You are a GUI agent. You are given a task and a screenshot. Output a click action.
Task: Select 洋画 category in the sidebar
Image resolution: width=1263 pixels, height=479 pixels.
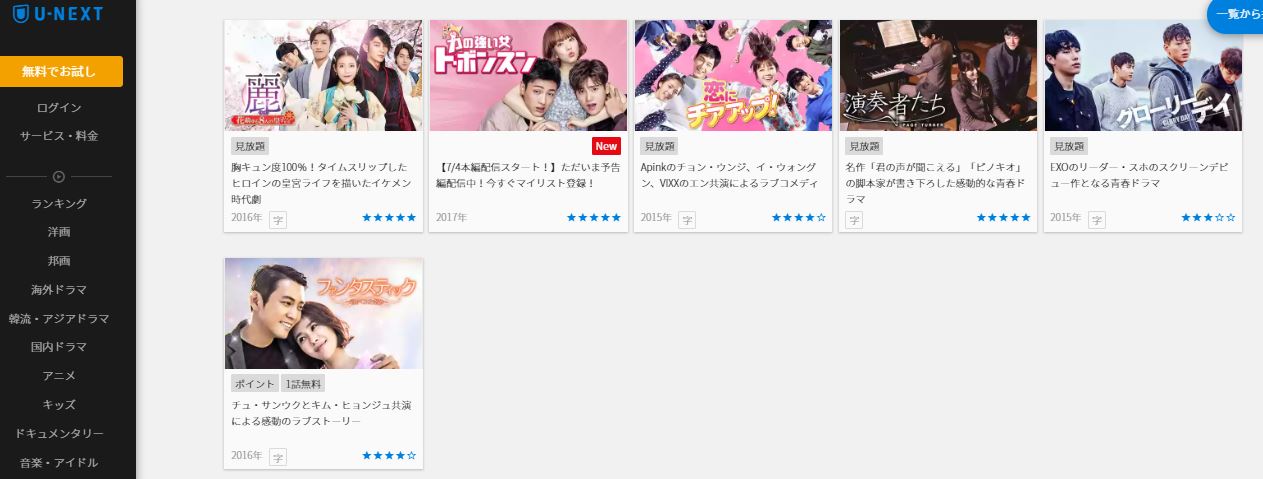(x=59, y=232)
